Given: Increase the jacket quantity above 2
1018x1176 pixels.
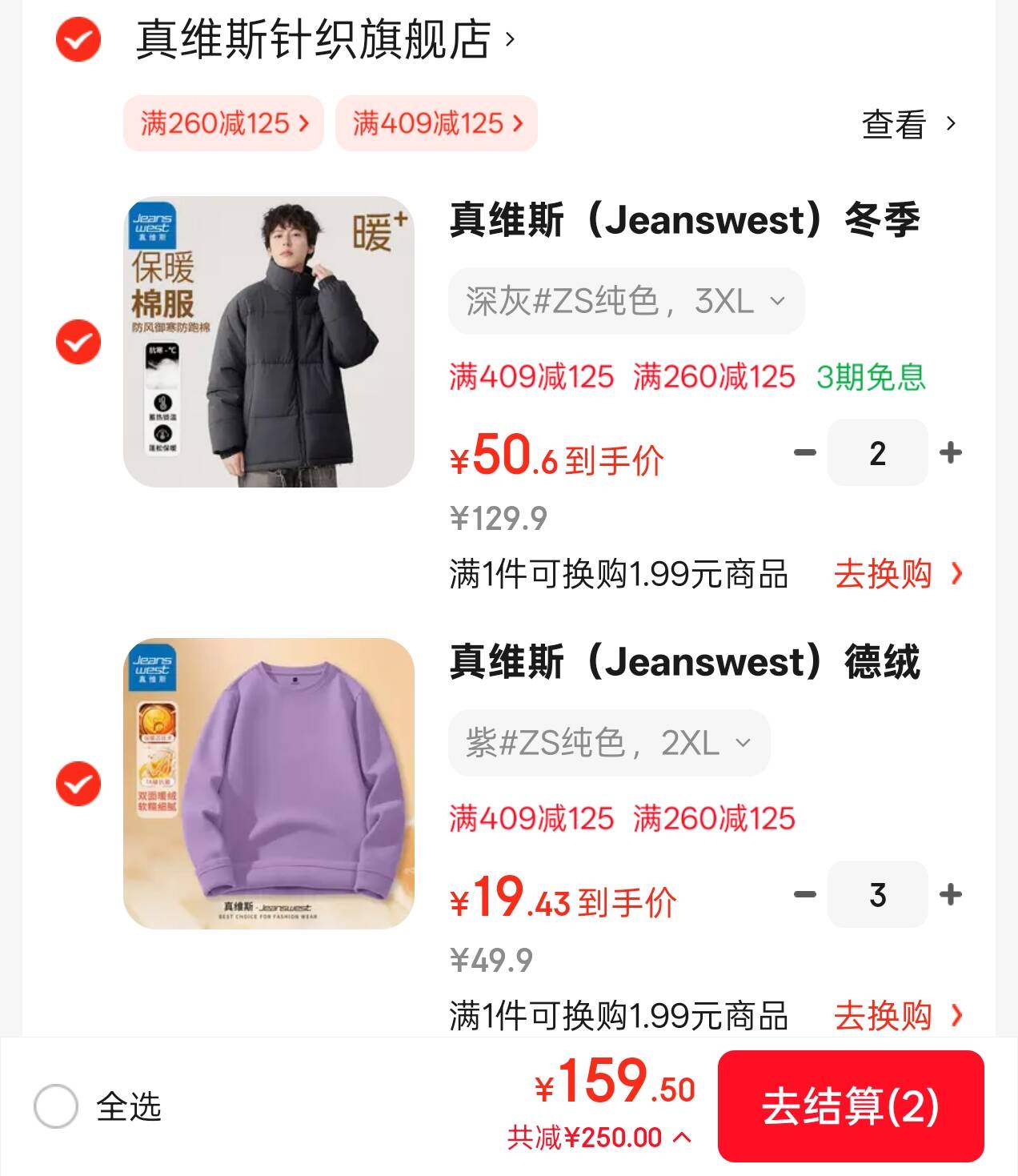Looking at the screenshot, I should [x=951, y=453].
